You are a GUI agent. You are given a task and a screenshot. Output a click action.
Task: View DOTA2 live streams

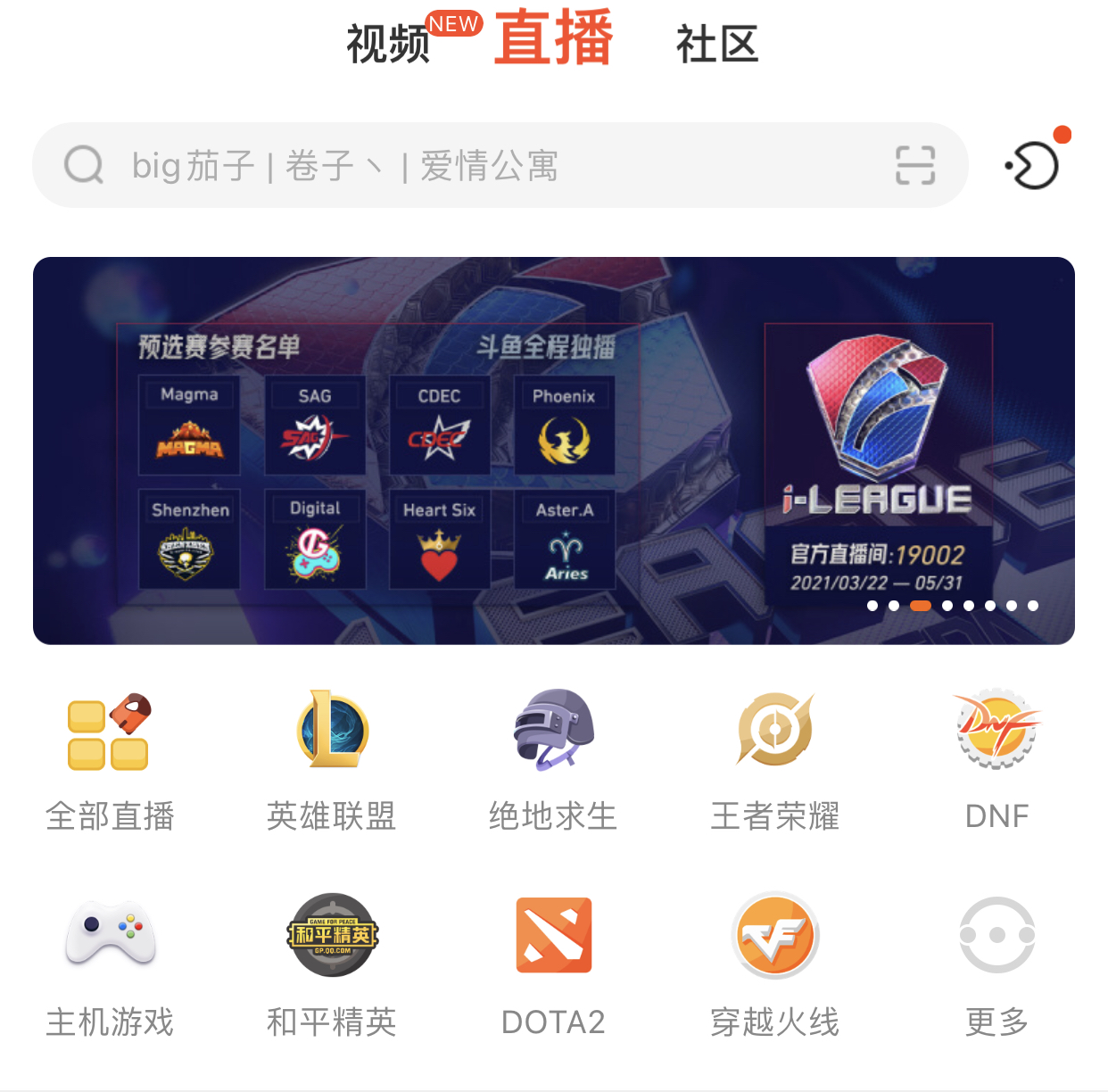point(553,965)
